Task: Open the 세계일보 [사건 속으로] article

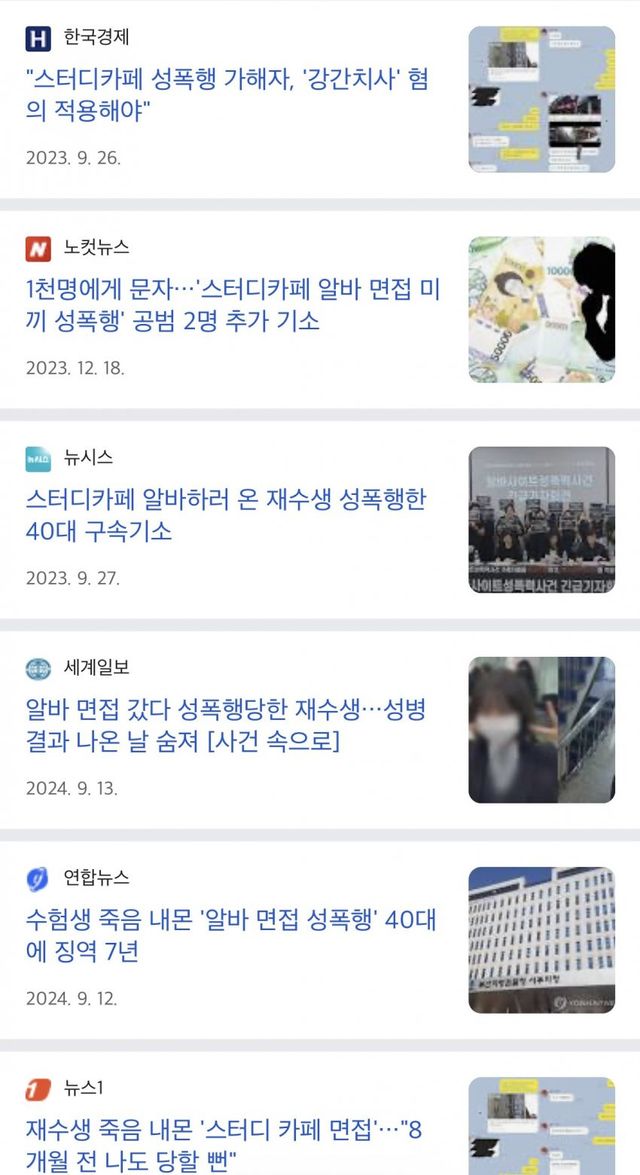Action: [x=226, y=725]
